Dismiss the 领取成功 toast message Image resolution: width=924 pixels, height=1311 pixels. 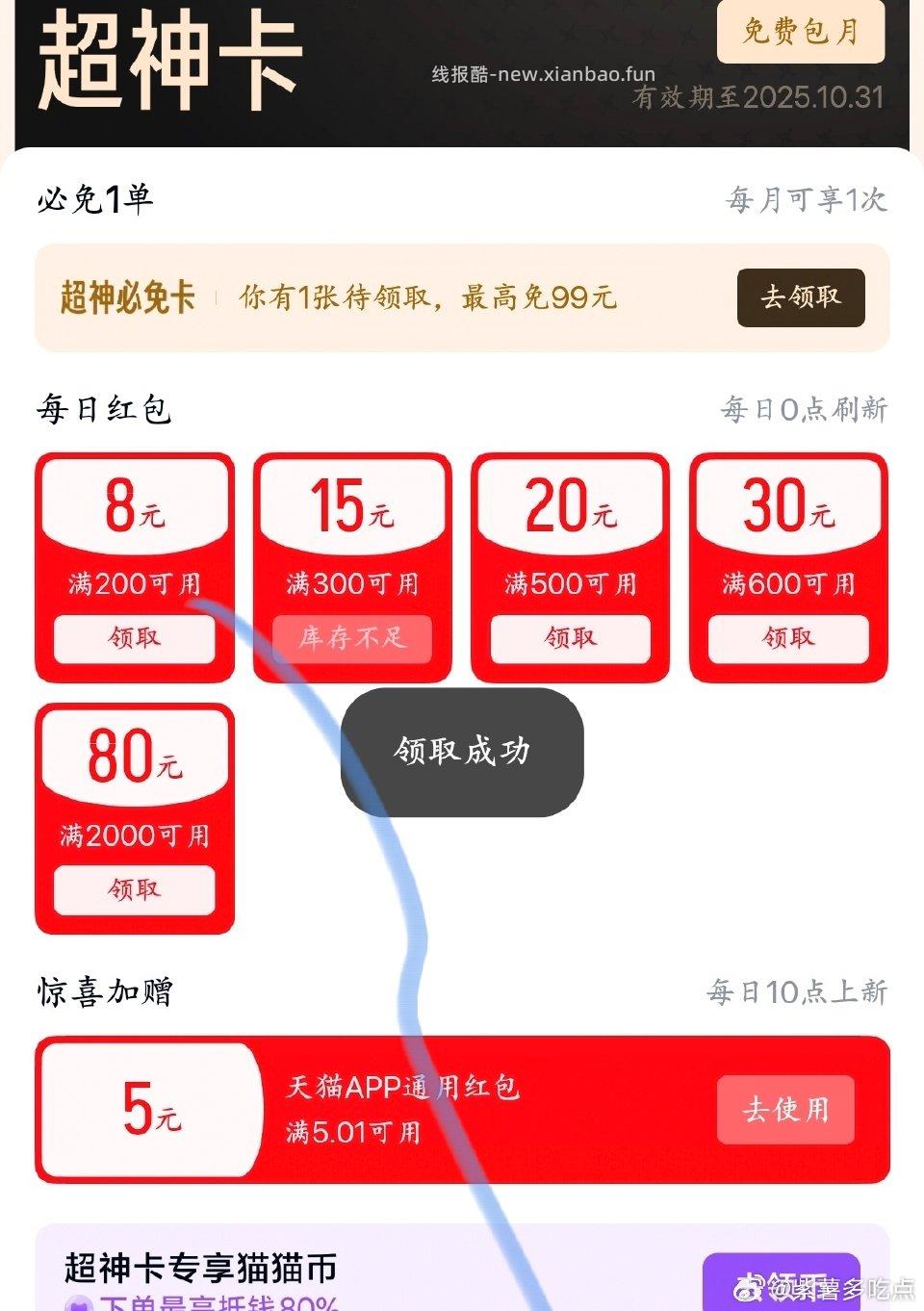pos(459,754)
